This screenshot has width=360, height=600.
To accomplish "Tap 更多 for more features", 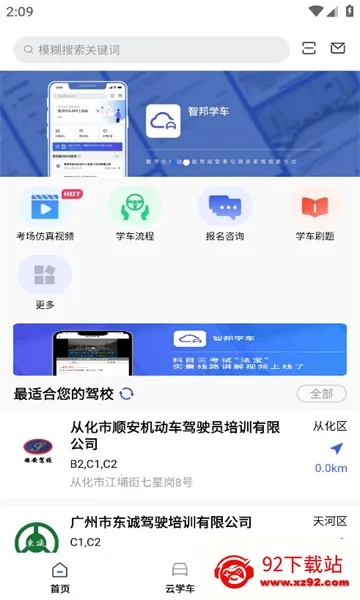I will click(45, 283).
